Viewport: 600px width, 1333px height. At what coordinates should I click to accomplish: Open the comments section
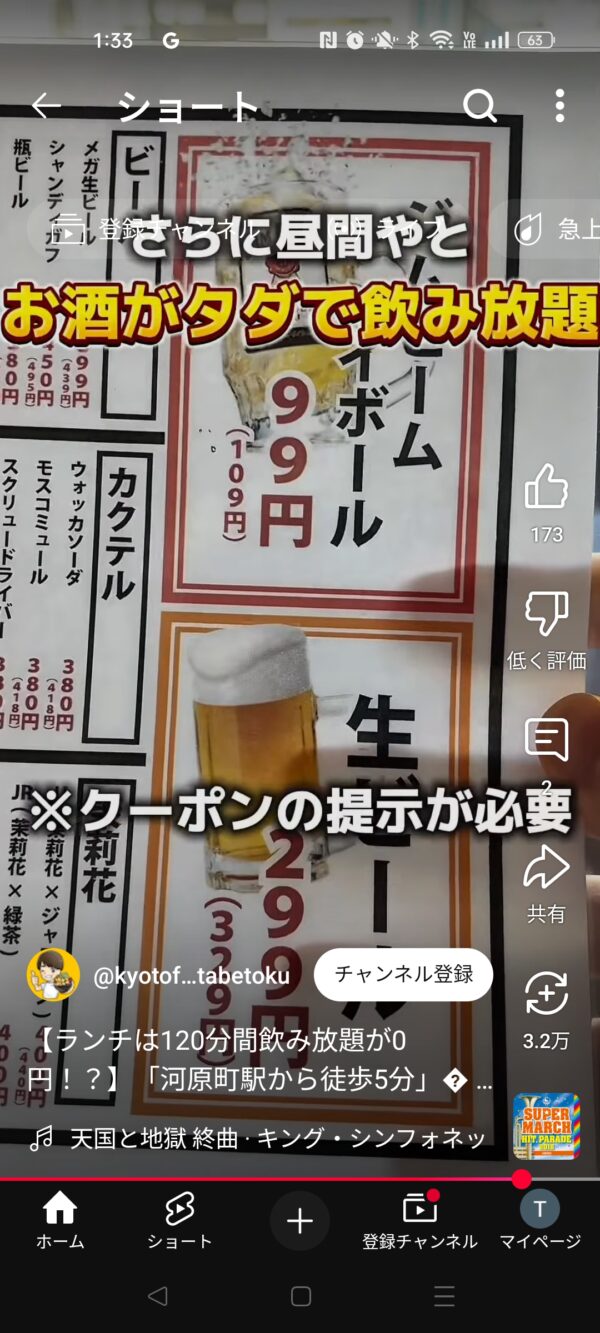[546, 742]
